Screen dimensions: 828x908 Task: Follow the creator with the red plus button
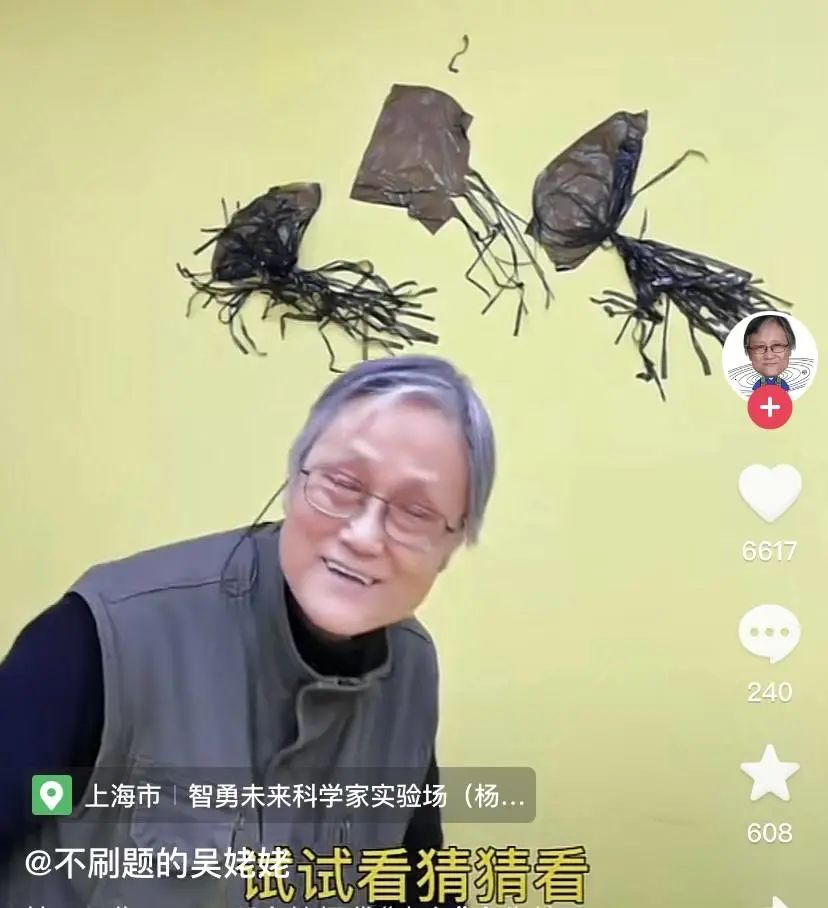(x=769, y=408)
